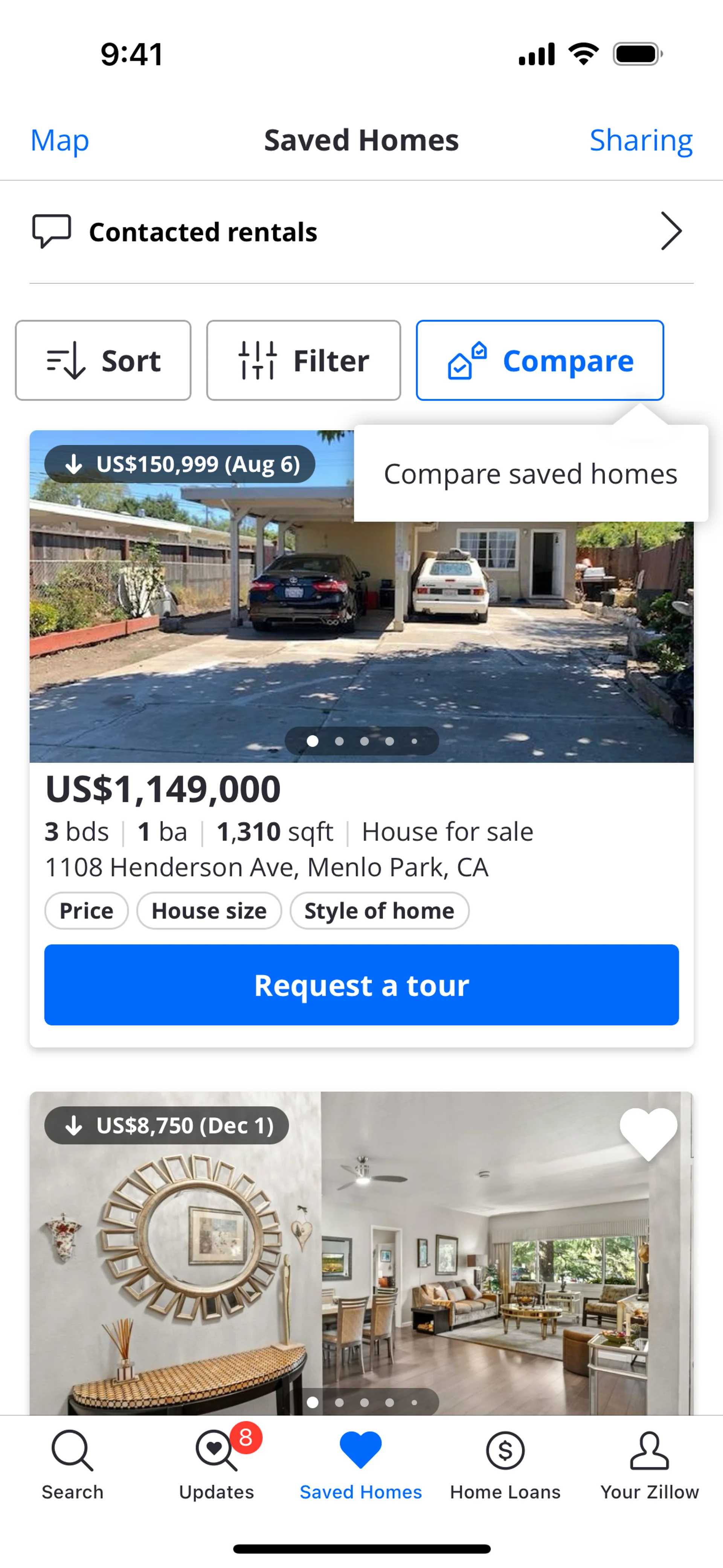Tap the Saved Homes tab

(x=360, y=1464)
